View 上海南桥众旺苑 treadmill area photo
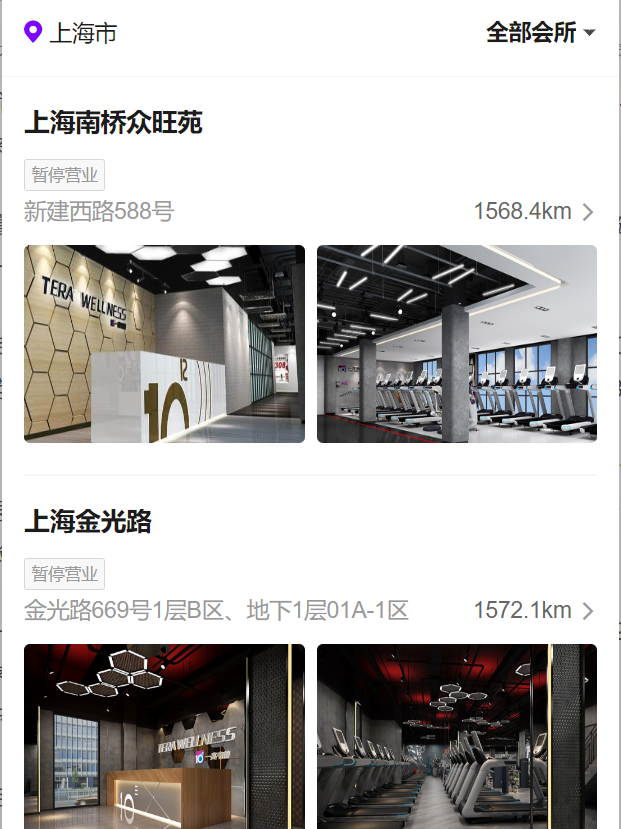Viewport: 621px width, 829px height. point(457,343)
